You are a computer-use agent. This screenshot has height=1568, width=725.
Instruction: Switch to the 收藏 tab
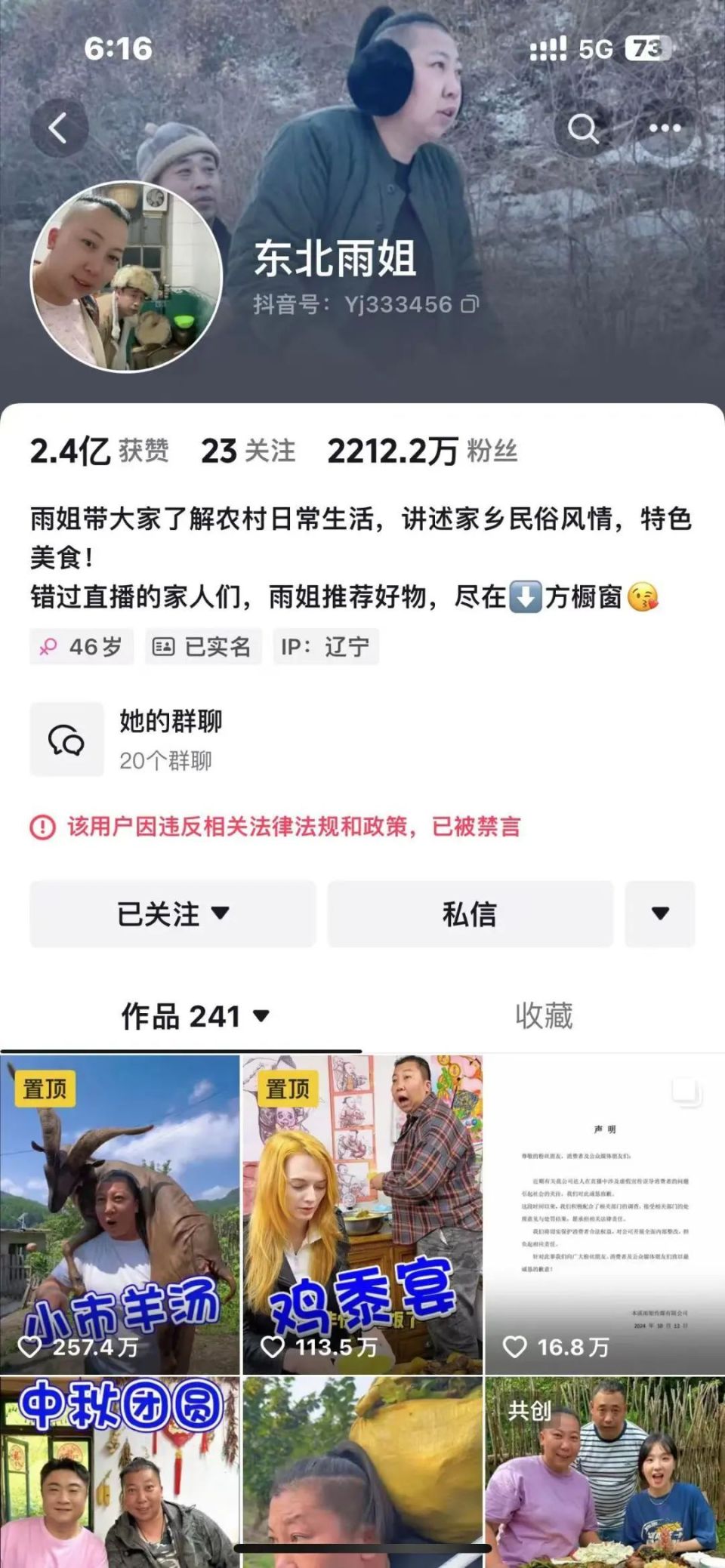[544, 1016]
